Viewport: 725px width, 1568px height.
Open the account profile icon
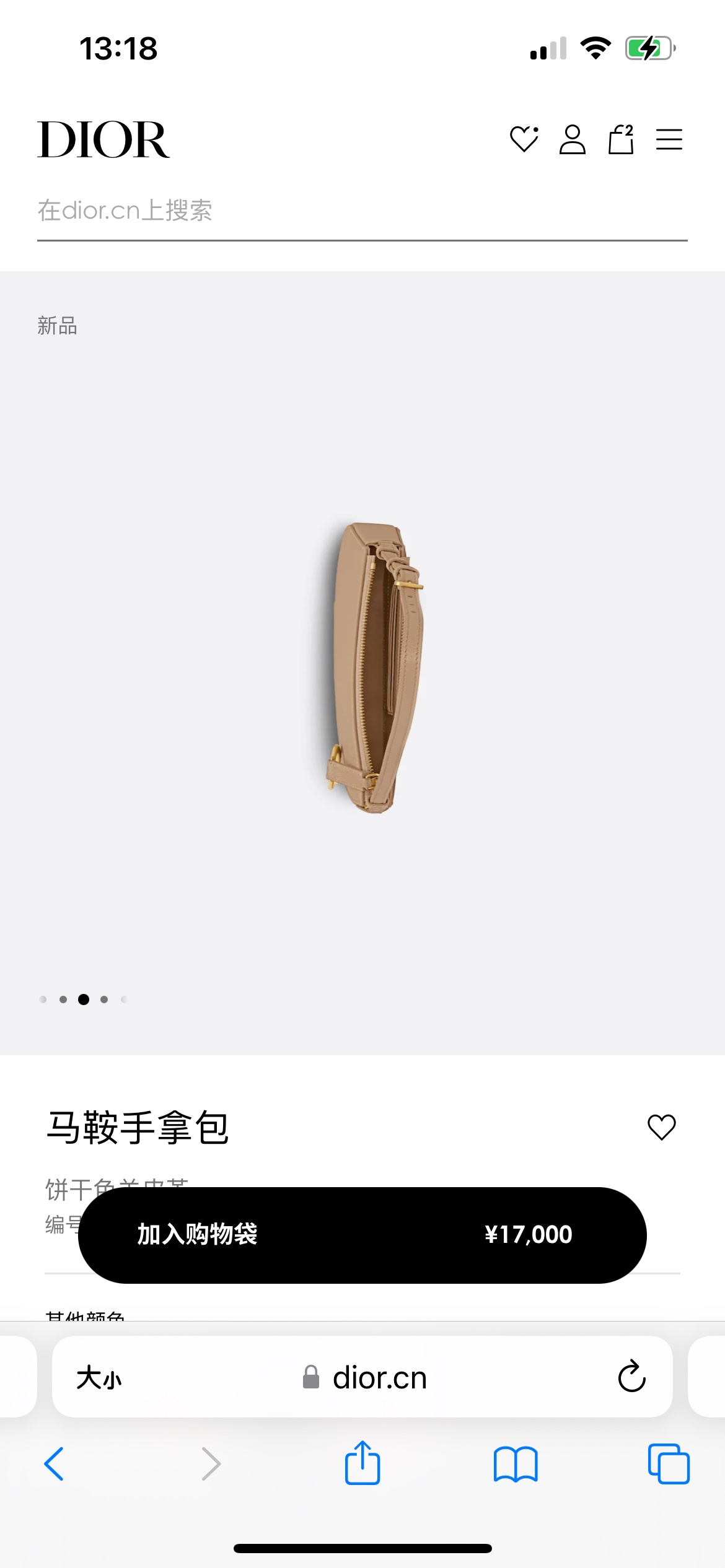(572, 139)
